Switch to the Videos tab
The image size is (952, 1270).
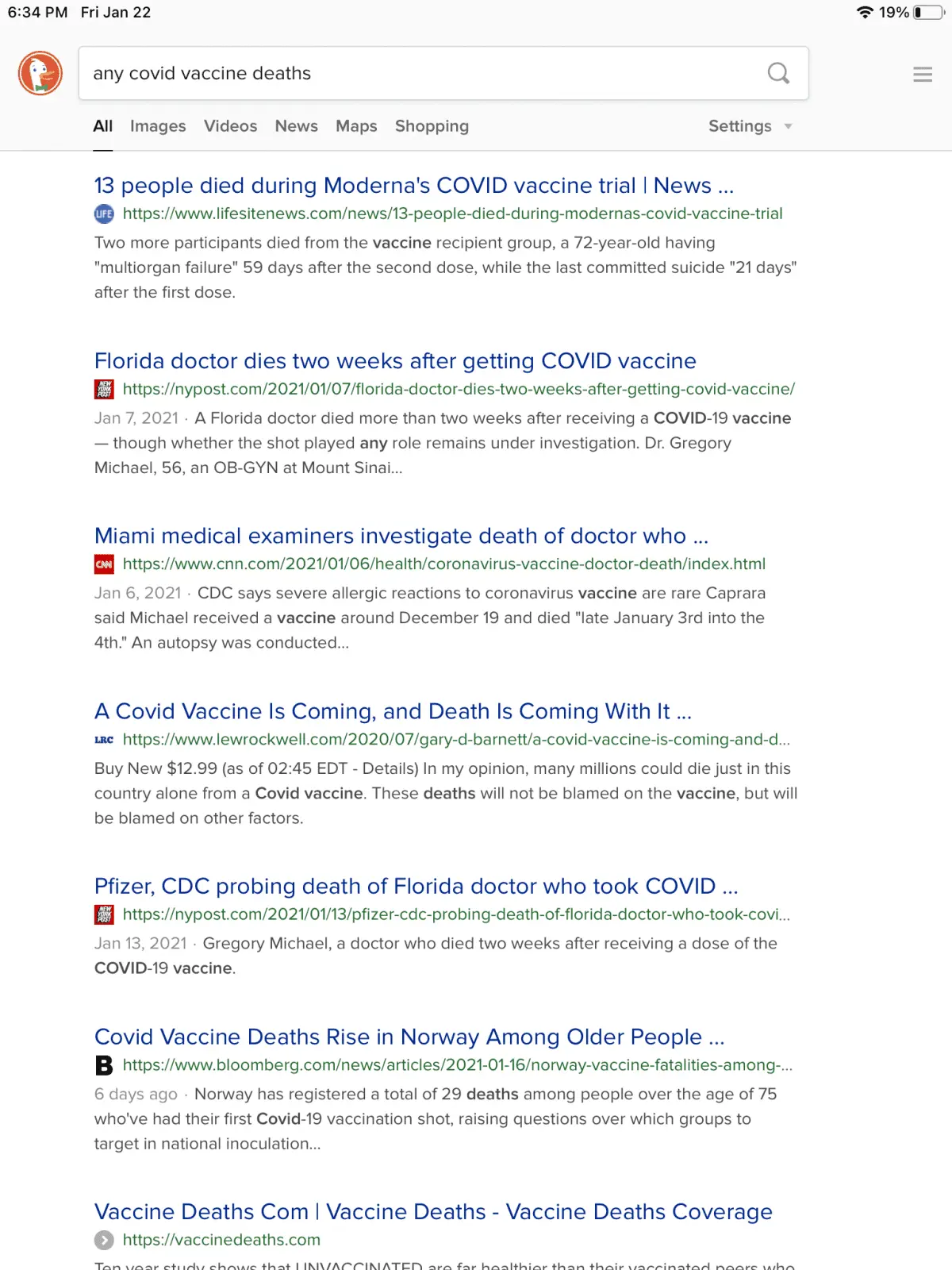pyautogui.click(x=230, y=126)
